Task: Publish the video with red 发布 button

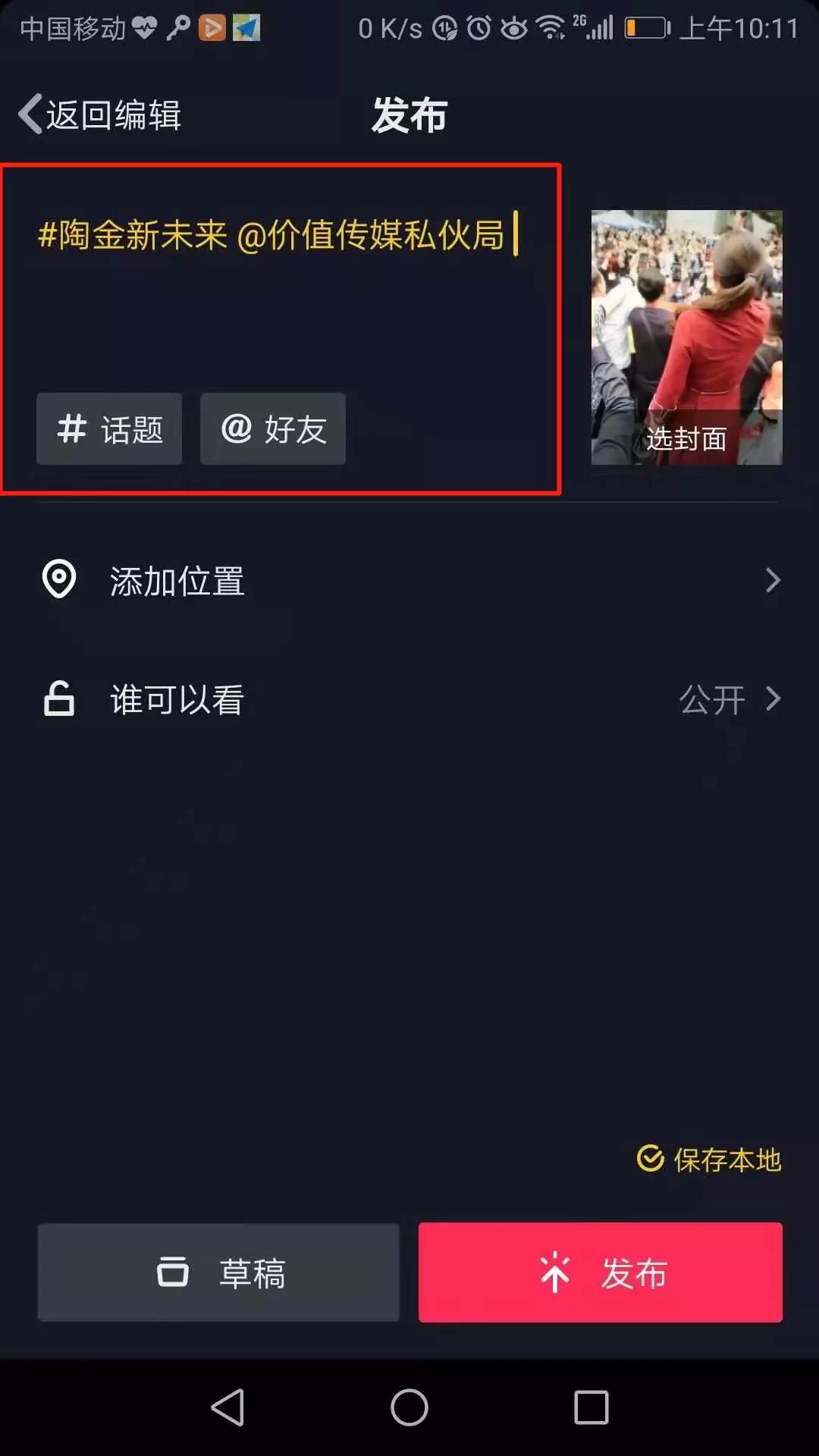Action: pos(600,1272)
